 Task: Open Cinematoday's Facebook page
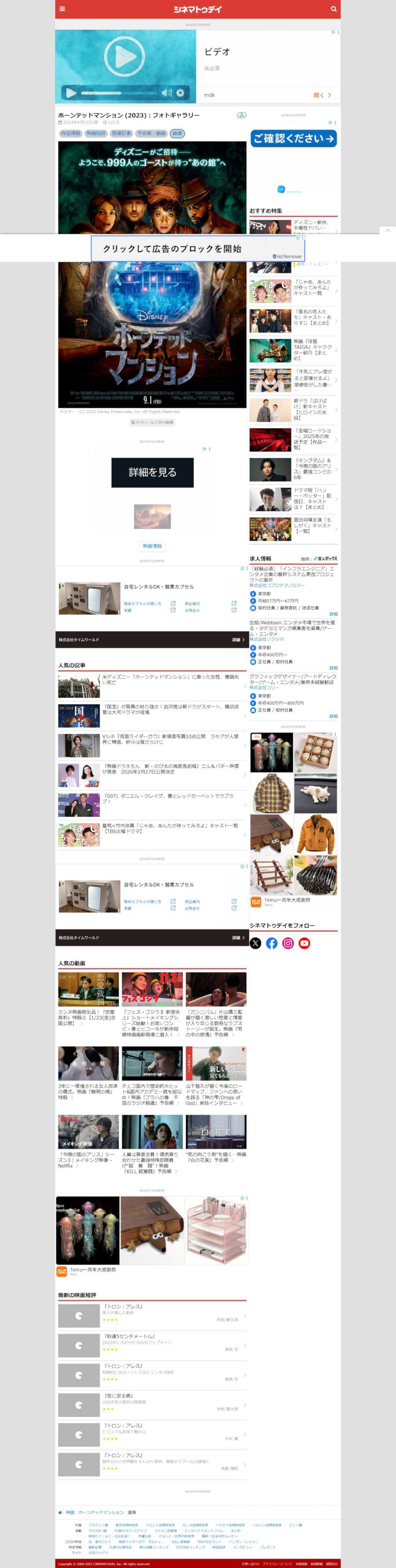(x=272, y=943)
